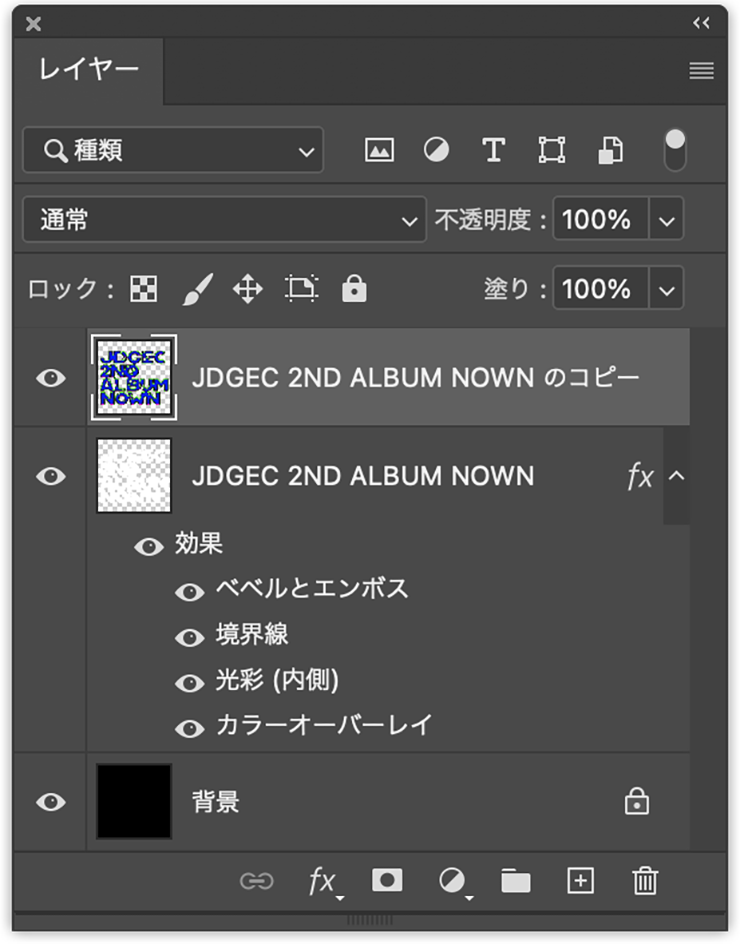The height and width of the screenshot is (948, 740).
Task: Collapse the panel with double arrows
Action: (701, 23)
